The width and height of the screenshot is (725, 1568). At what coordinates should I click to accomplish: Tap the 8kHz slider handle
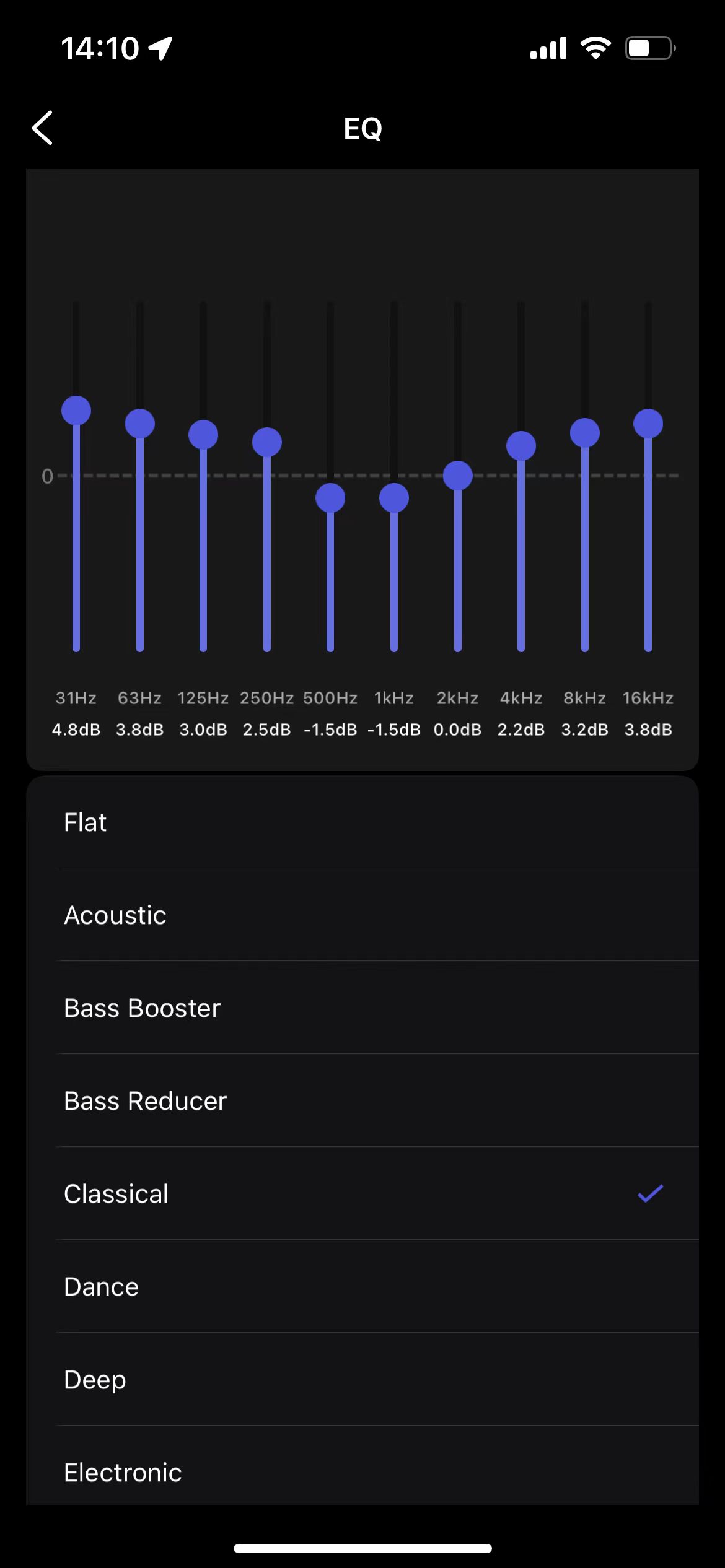(585, 432)
